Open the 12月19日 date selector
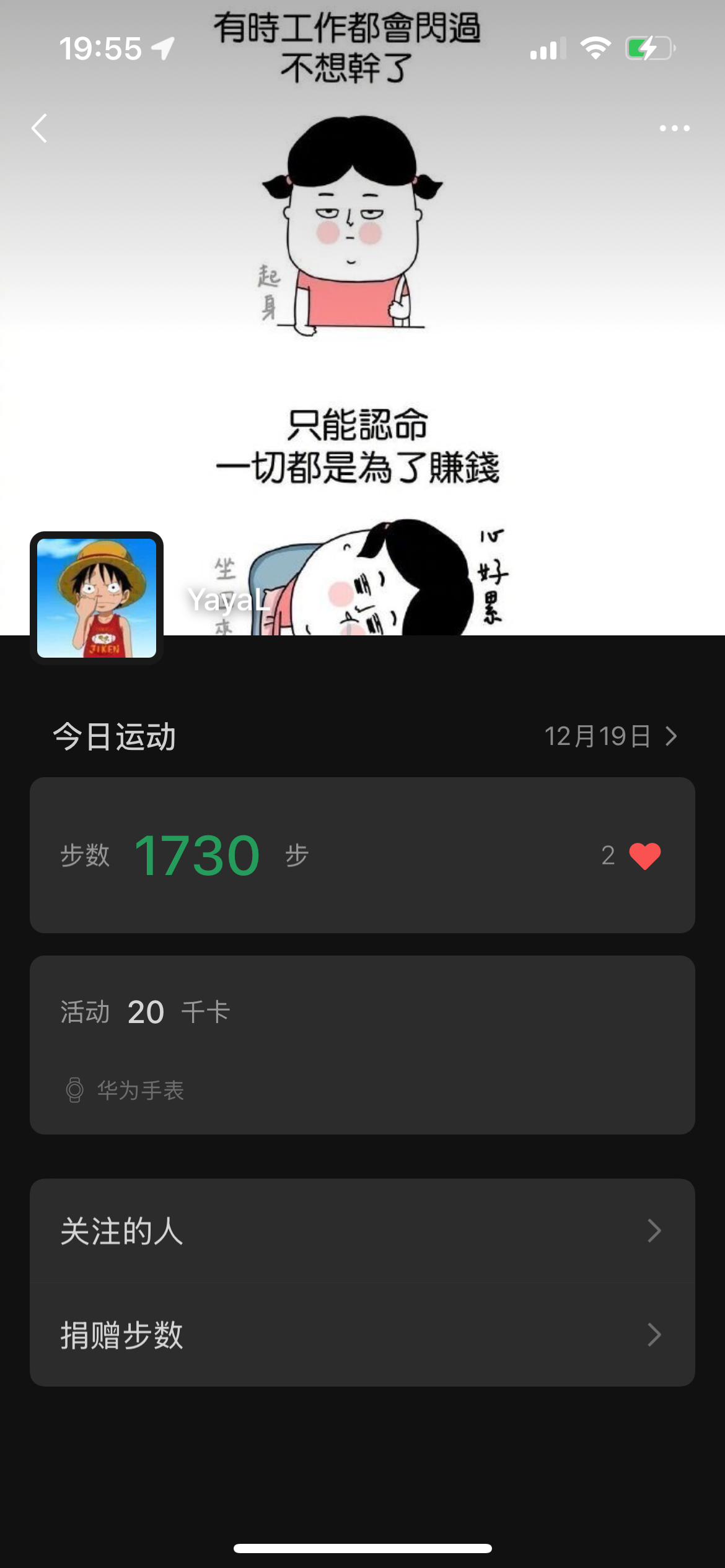Screen dimensions: 725x1568 pos(610,736)
